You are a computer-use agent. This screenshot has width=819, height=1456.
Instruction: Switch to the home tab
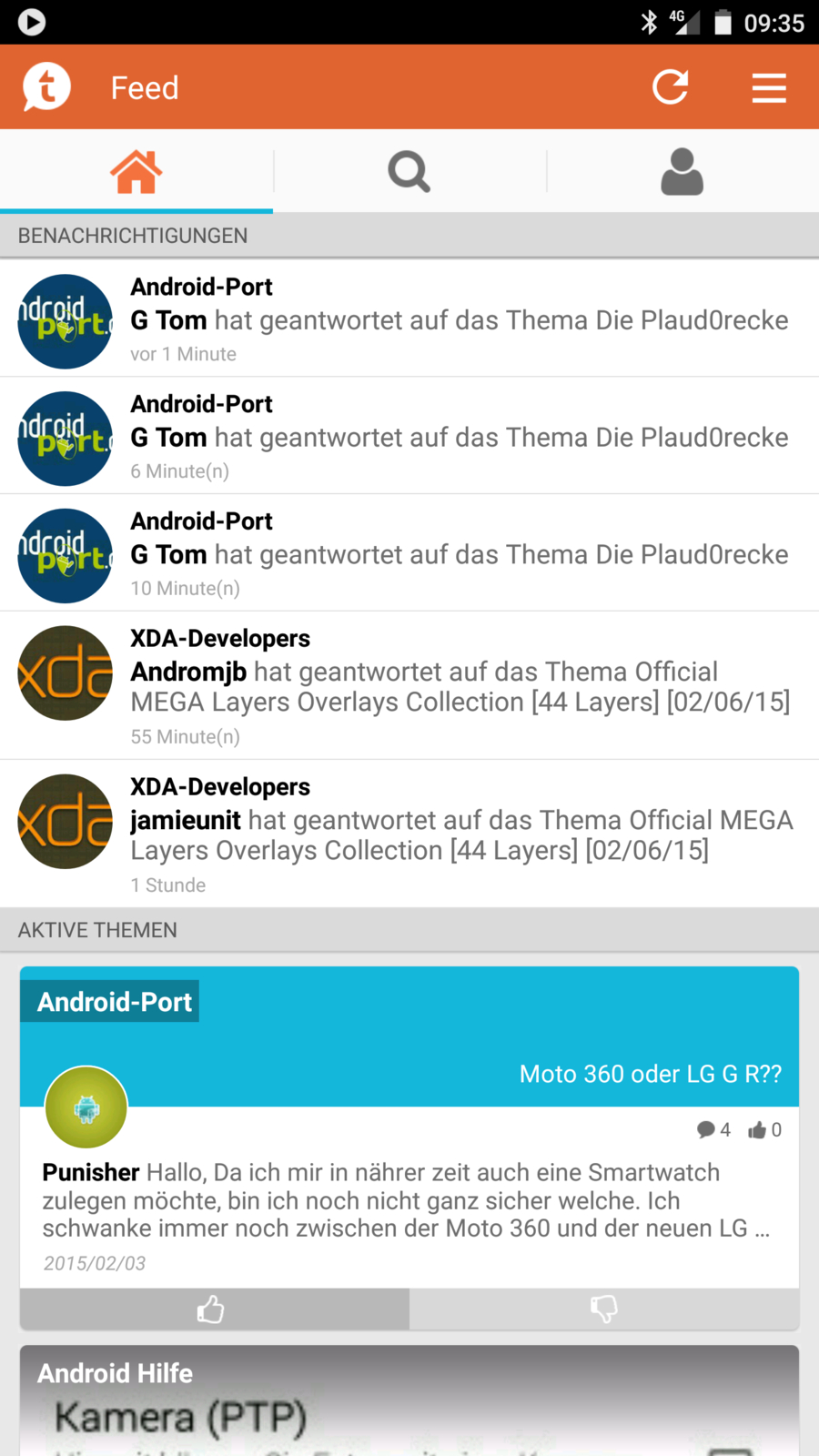point(136,171)
